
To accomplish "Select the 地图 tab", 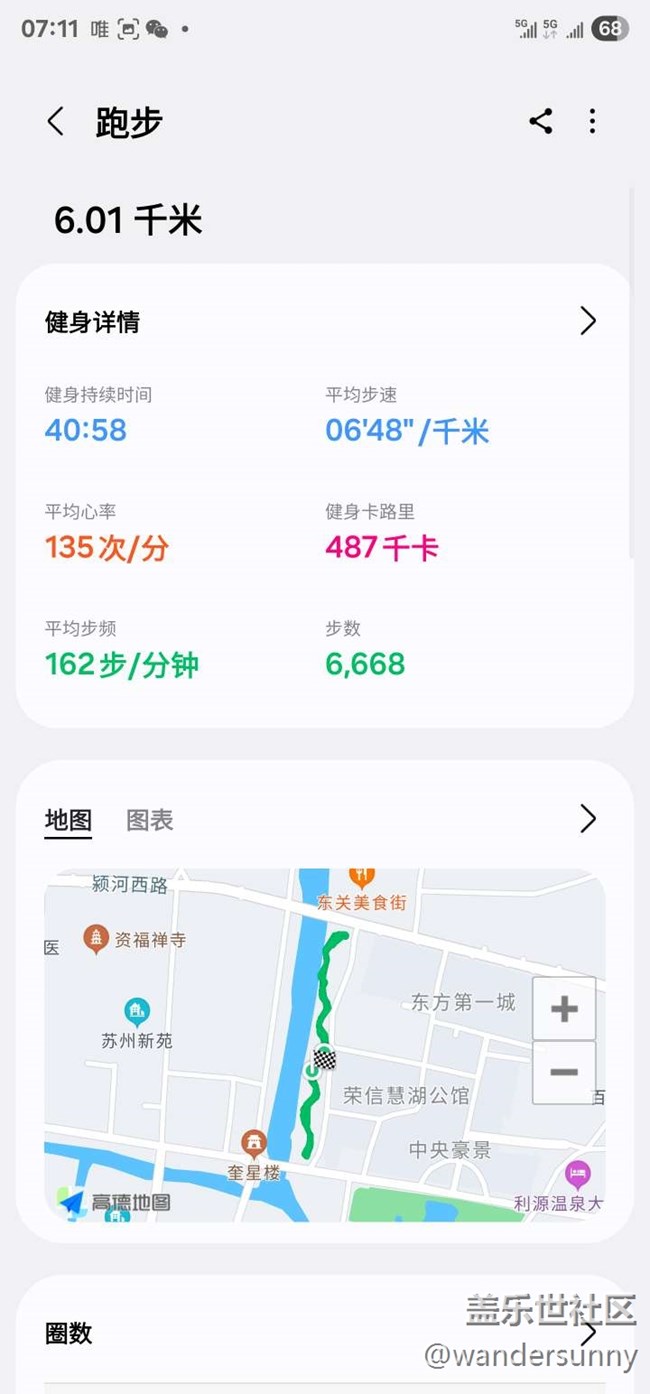I will coord(68,821).
